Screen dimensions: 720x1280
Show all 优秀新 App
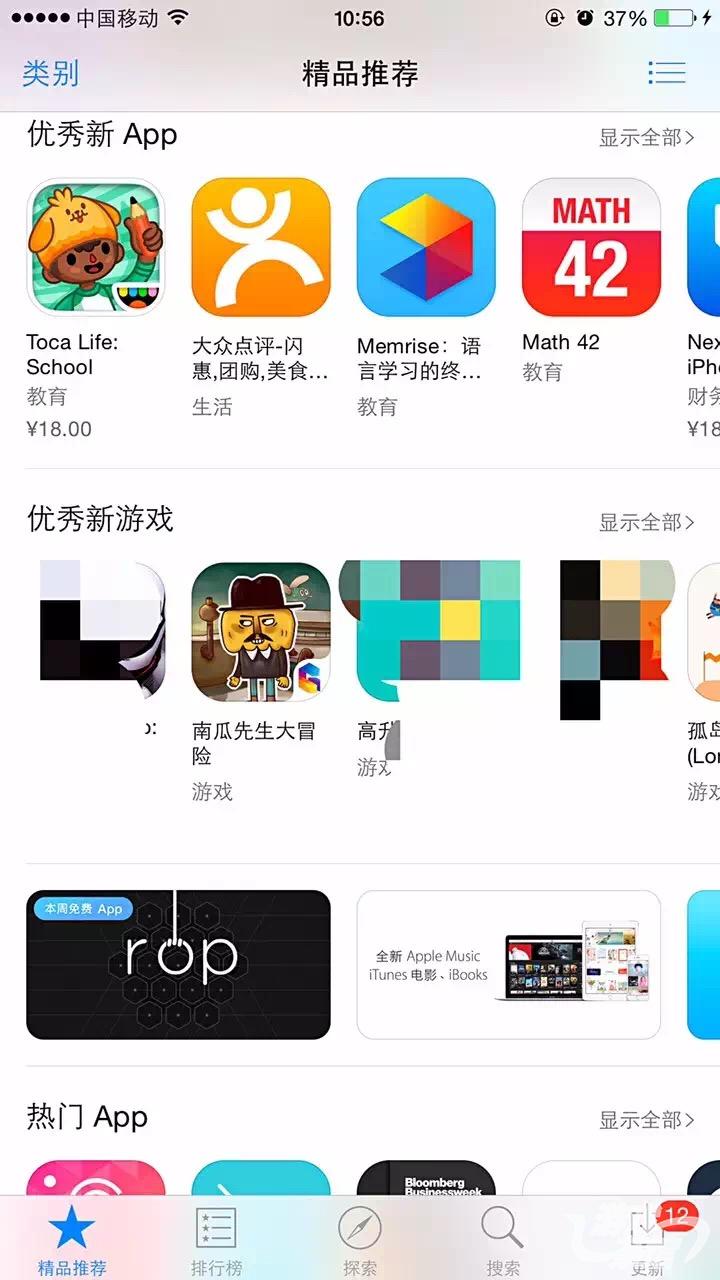(x=646, y=138)
